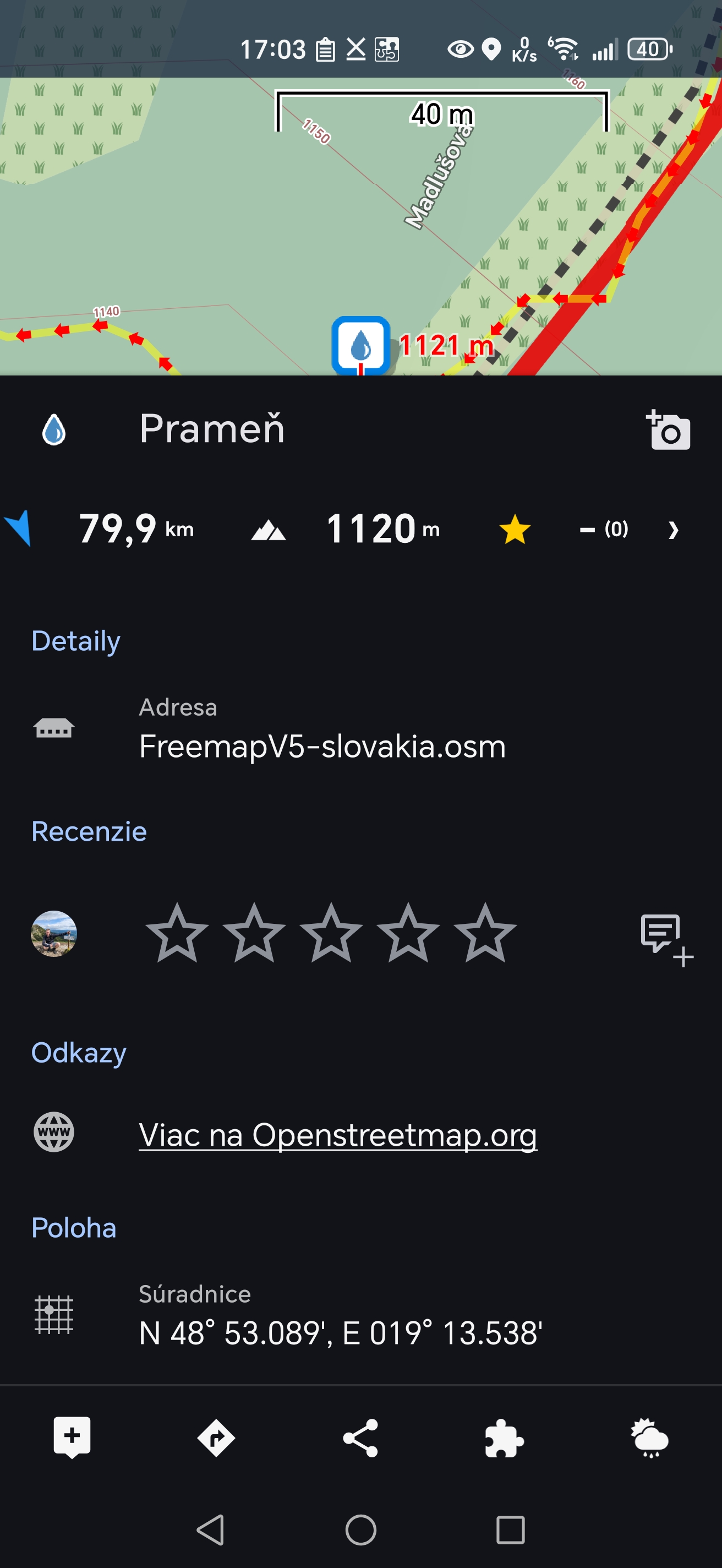
Task: Open the add-ons puzzle icon
Action: [x=504, y=1438]
